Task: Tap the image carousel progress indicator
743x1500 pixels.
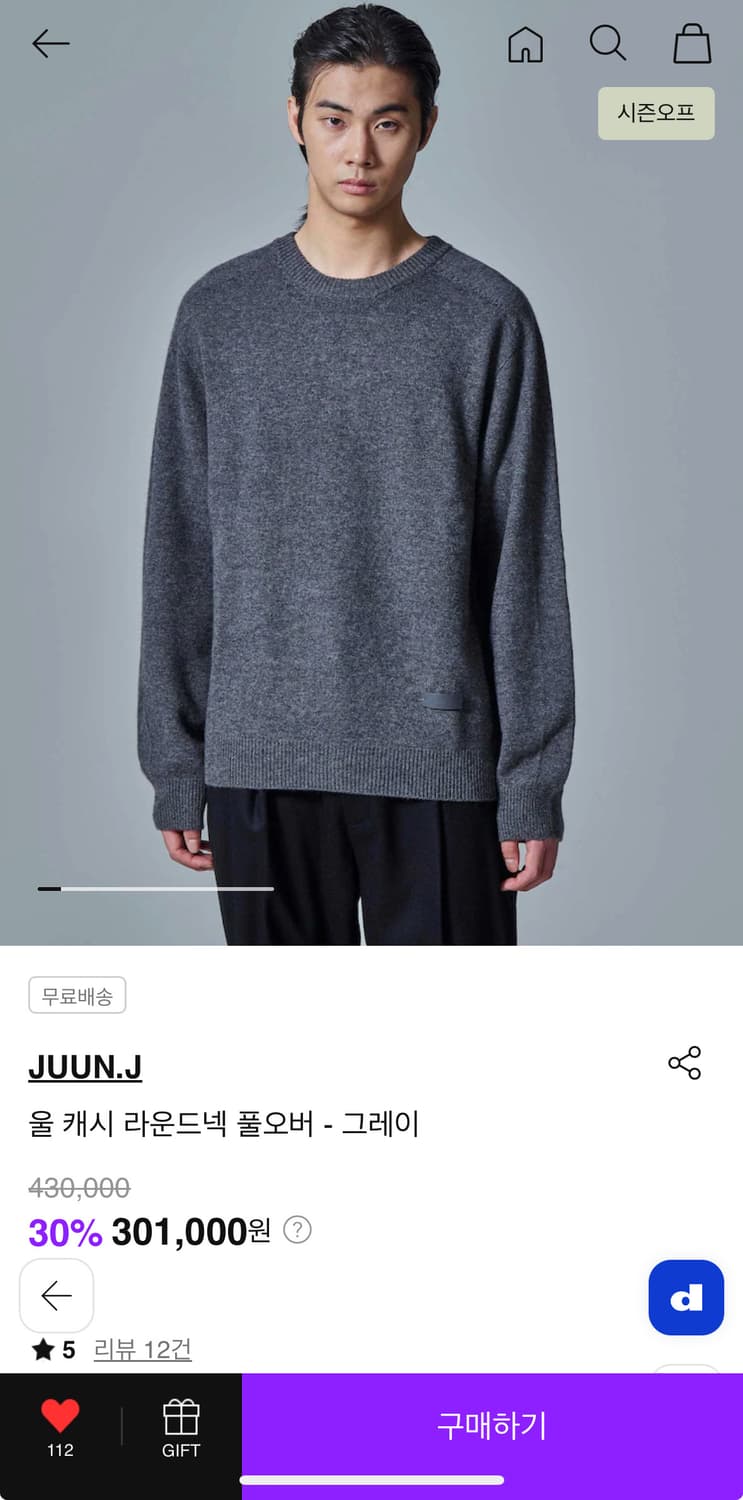Action: click(157, 888)
